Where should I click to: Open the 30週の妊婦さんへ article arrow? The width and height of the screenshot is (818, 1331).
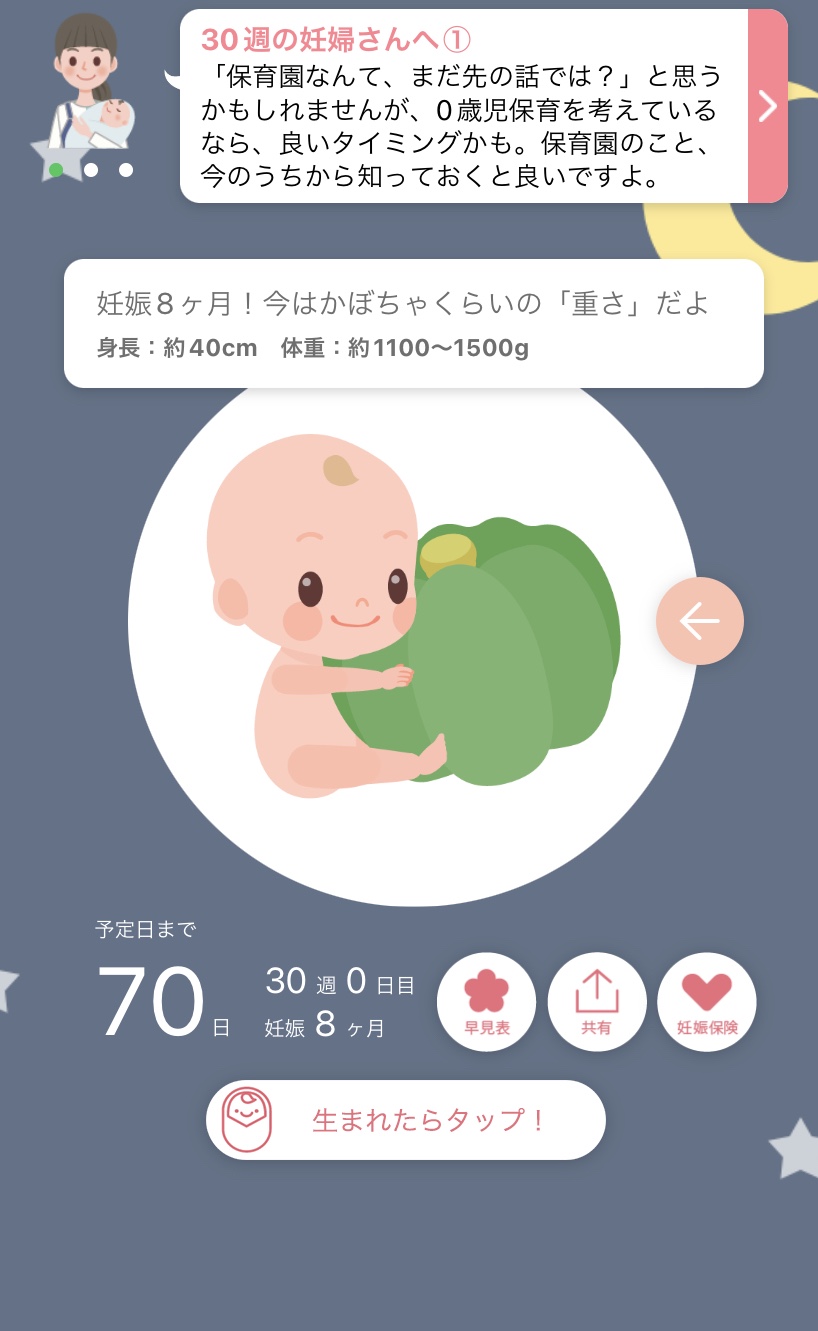(x=767, y=106)
